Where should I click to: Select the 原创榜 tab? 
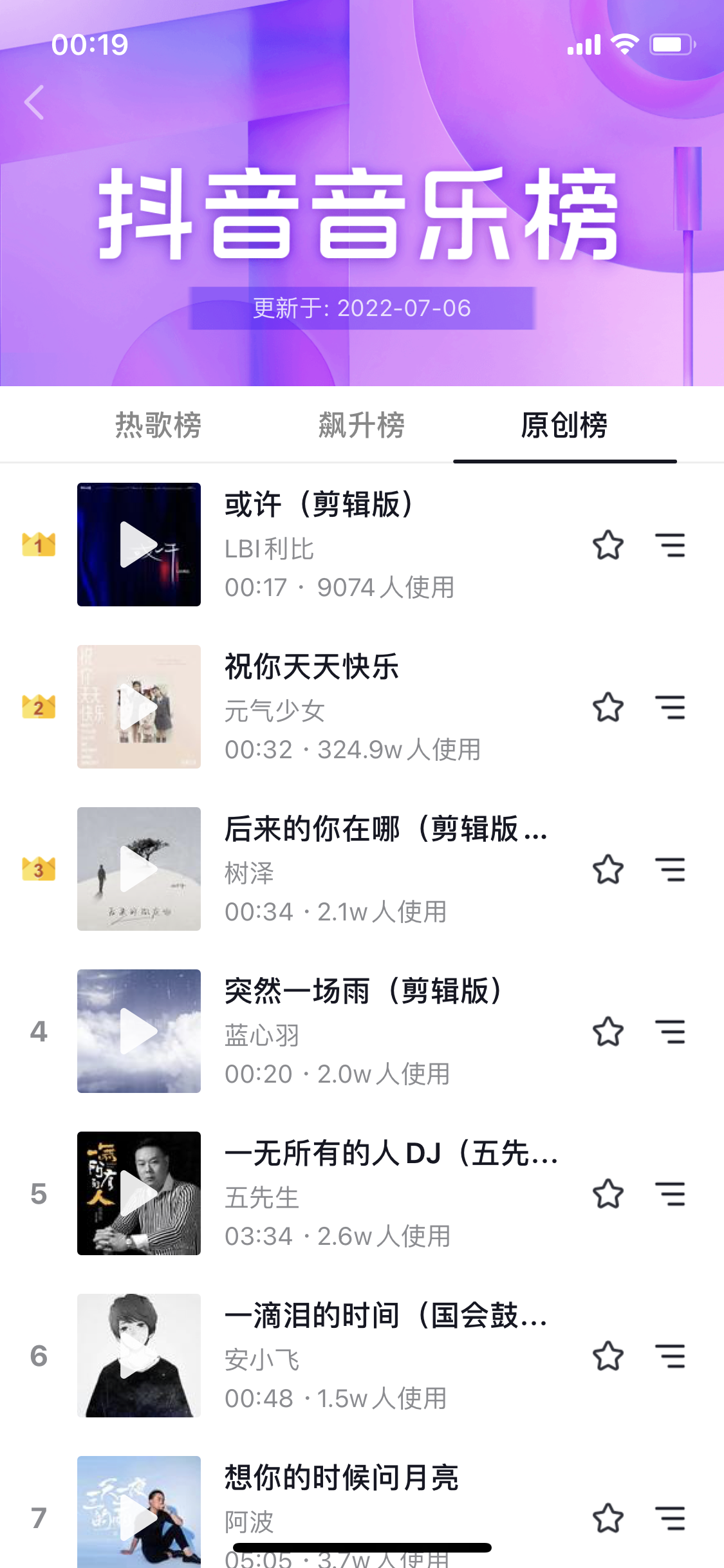pyautogui.click(x=564, y=425)
